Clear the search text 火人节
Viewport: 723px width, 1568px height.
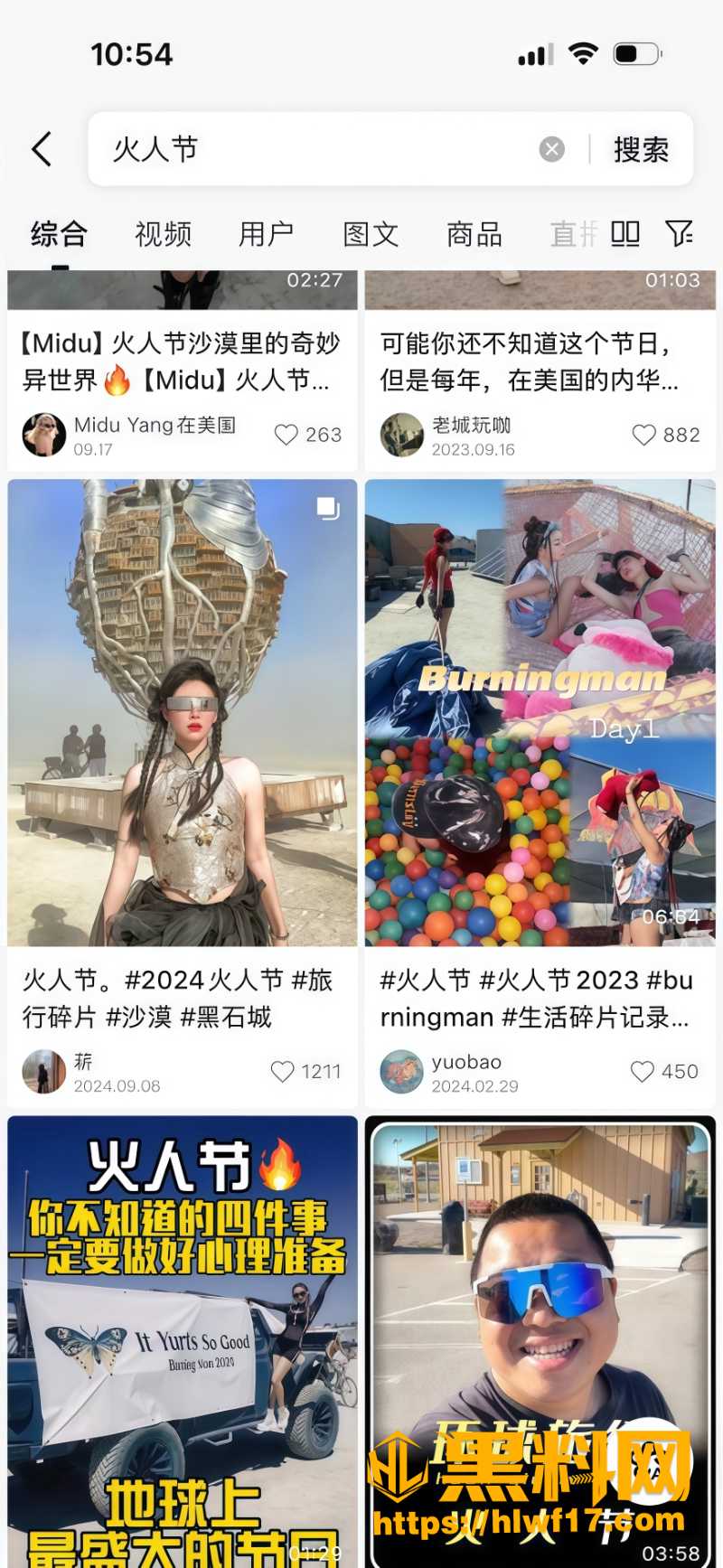pyautogui.click(x=551, y=149)
